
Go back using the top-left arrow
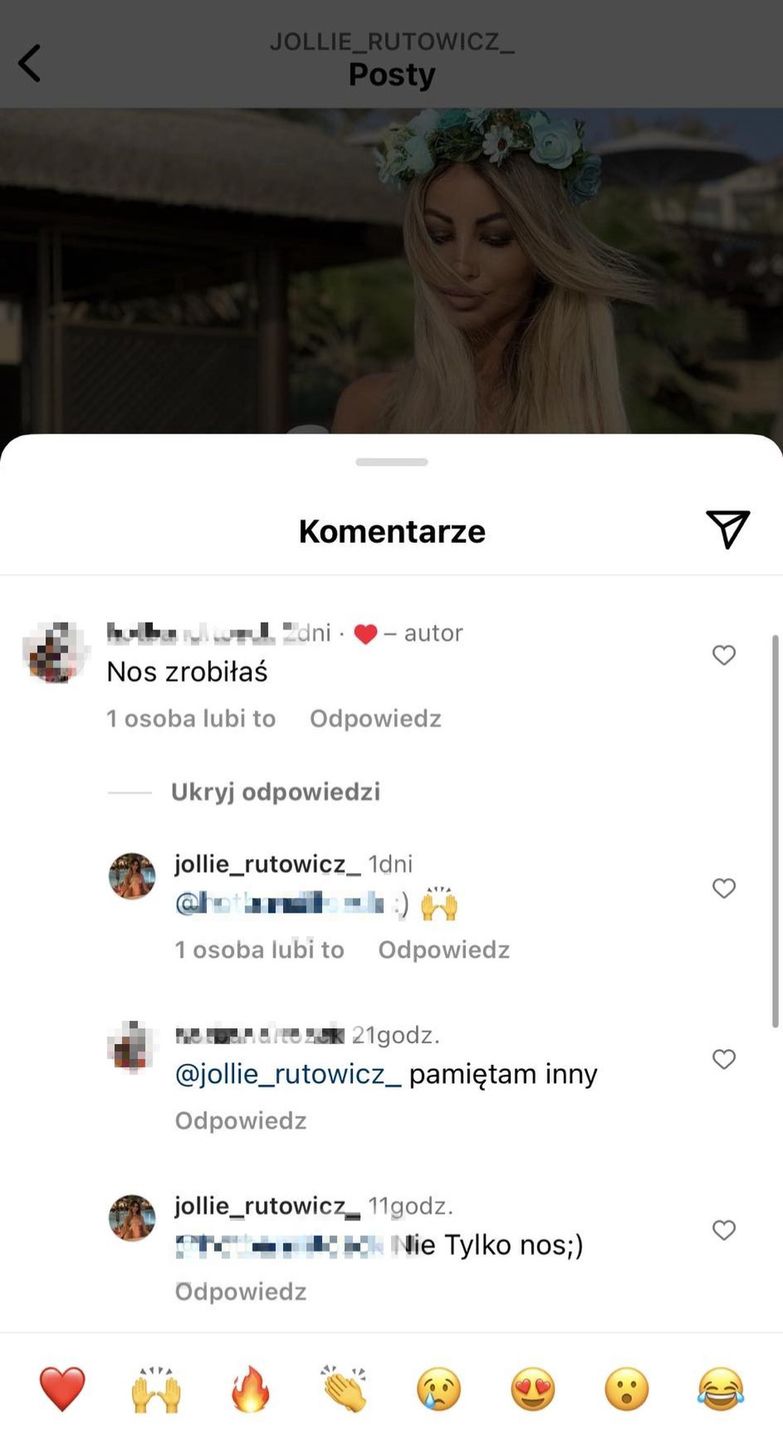tap(30, 63)
